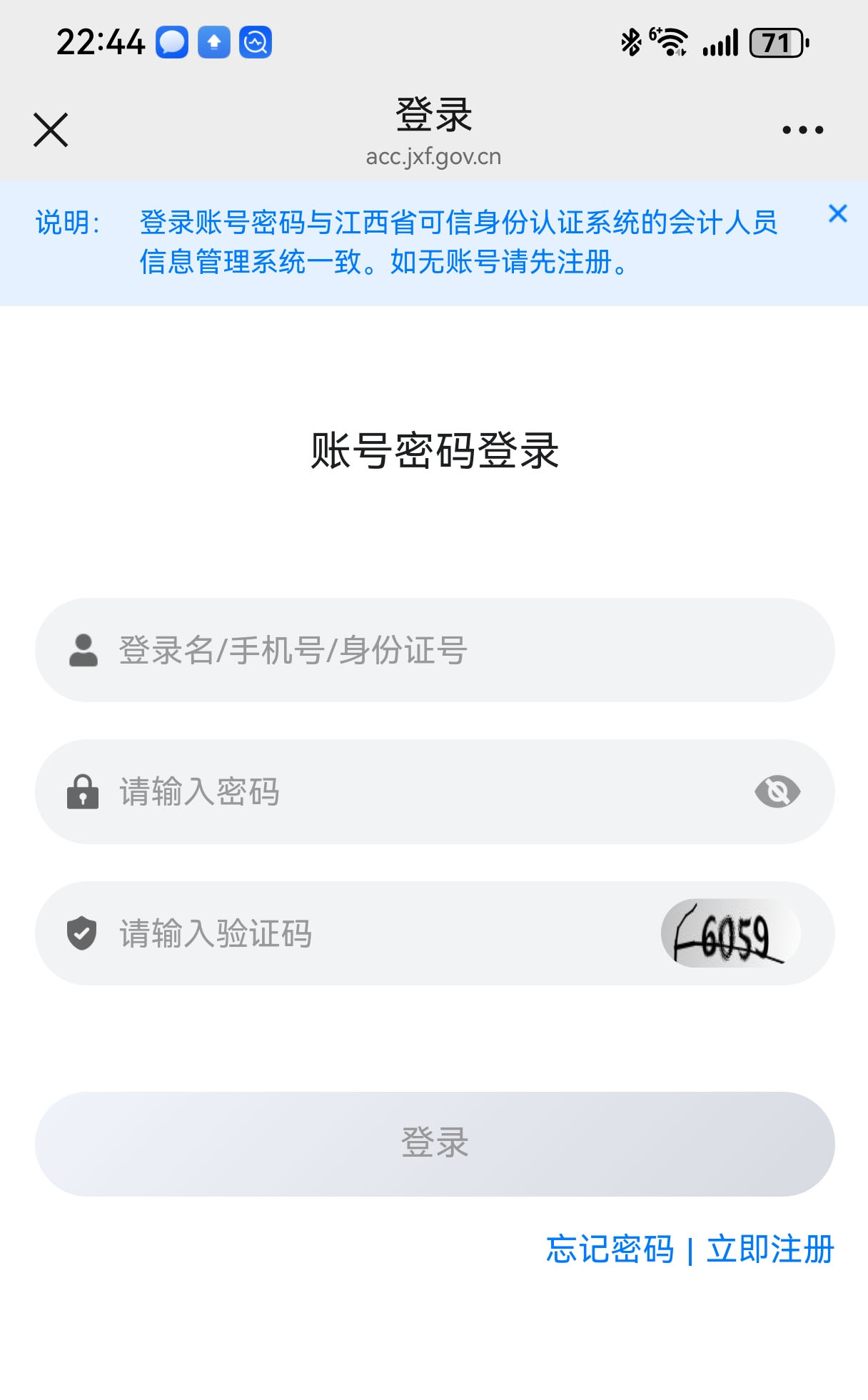Open the 忘记密码 link
This screenshot has width=868, height=1400.
coord(610,1249)
